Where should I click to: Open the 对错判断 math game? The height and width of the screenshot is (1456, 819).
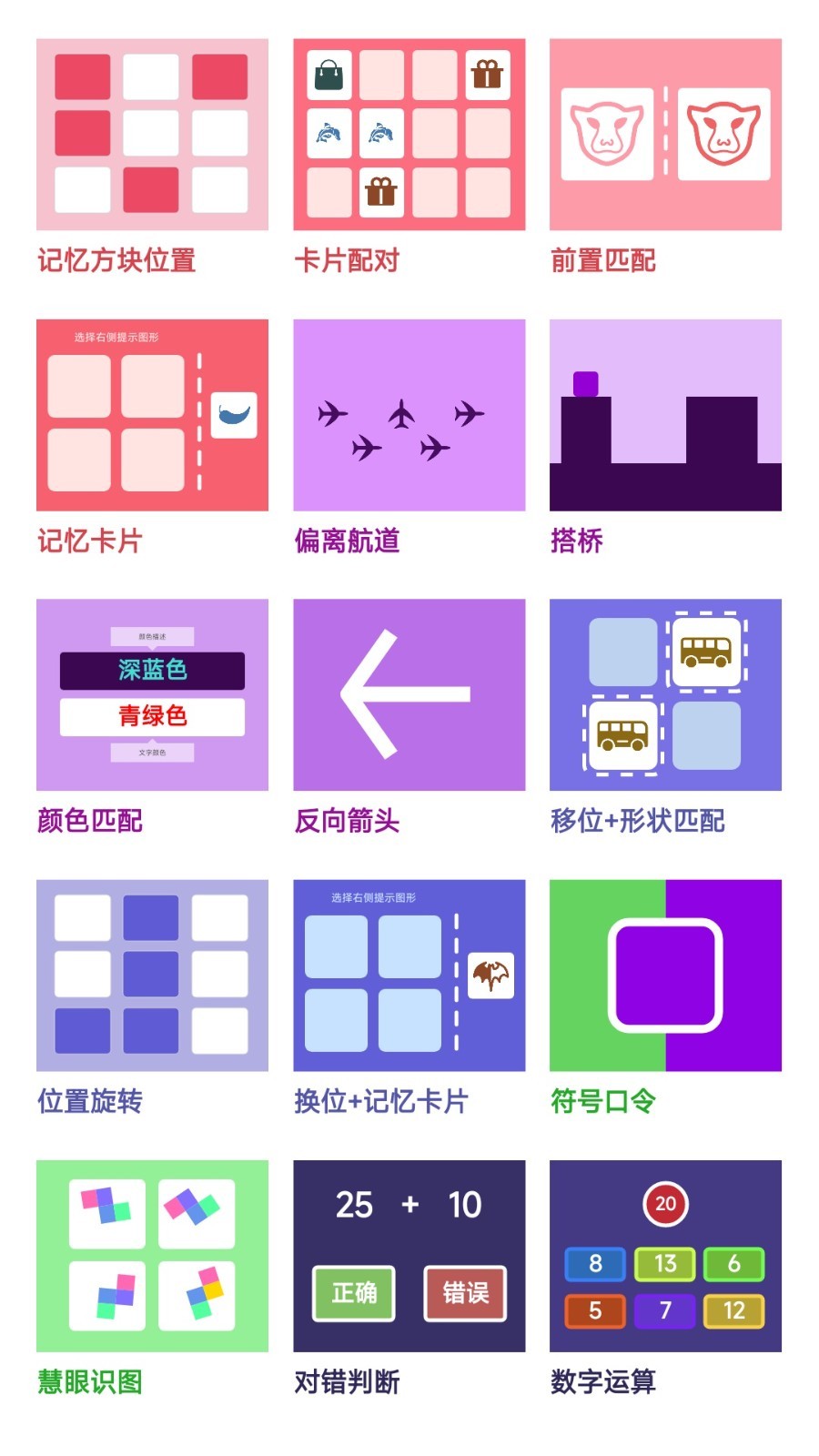409,1255
